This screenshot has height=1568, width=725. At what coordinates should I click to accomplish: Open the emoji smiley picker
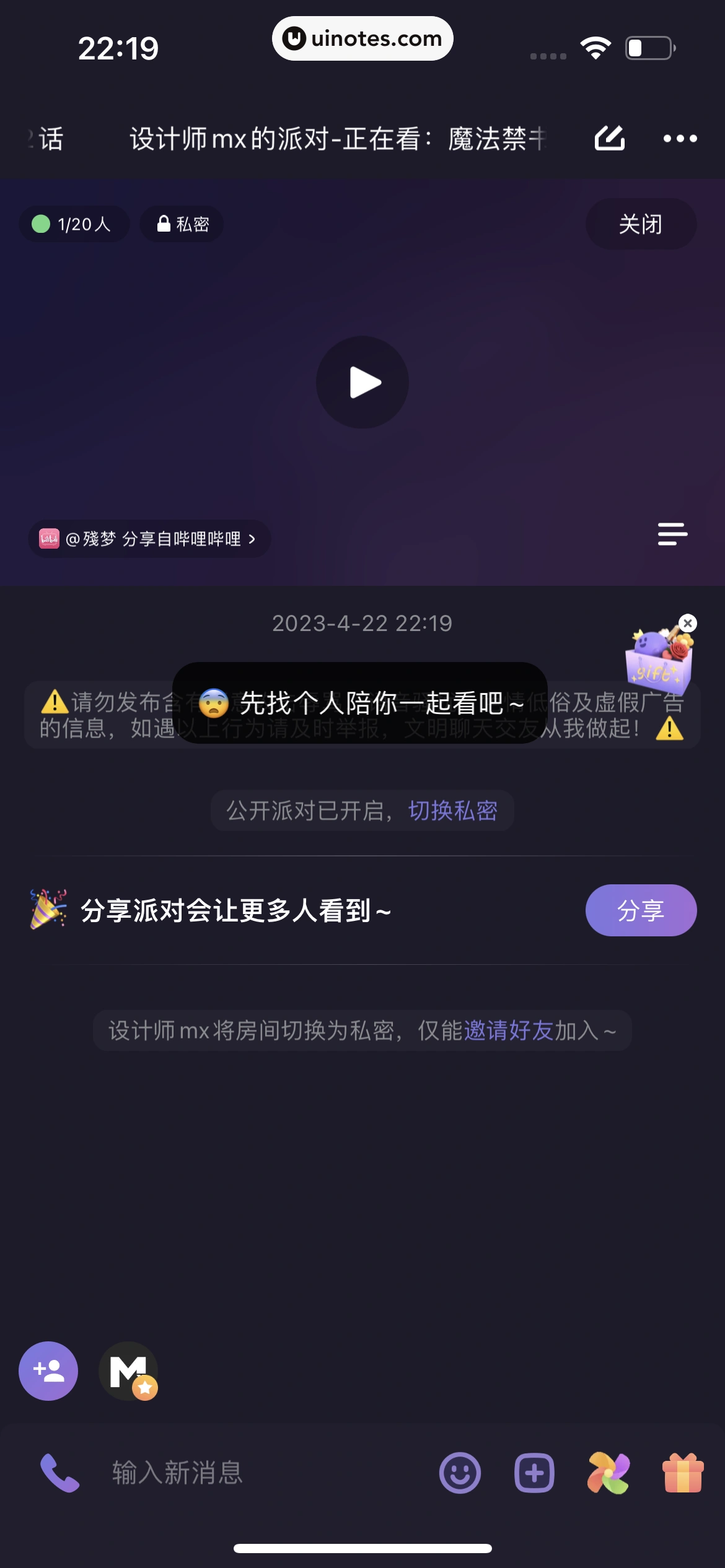(x=460, y=1473)
